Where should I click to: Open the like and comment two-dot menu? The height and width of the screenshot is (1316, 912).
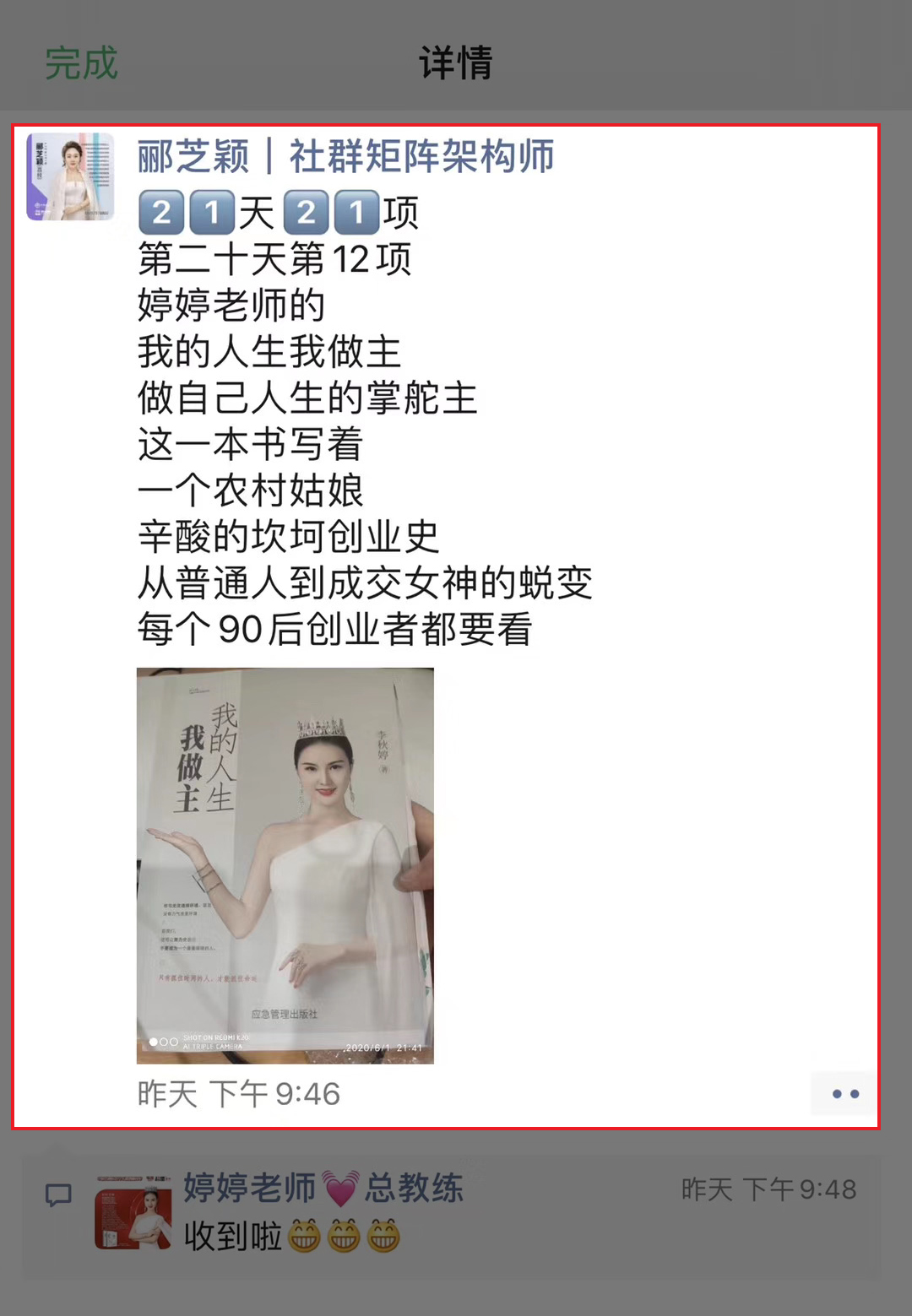844,1094
